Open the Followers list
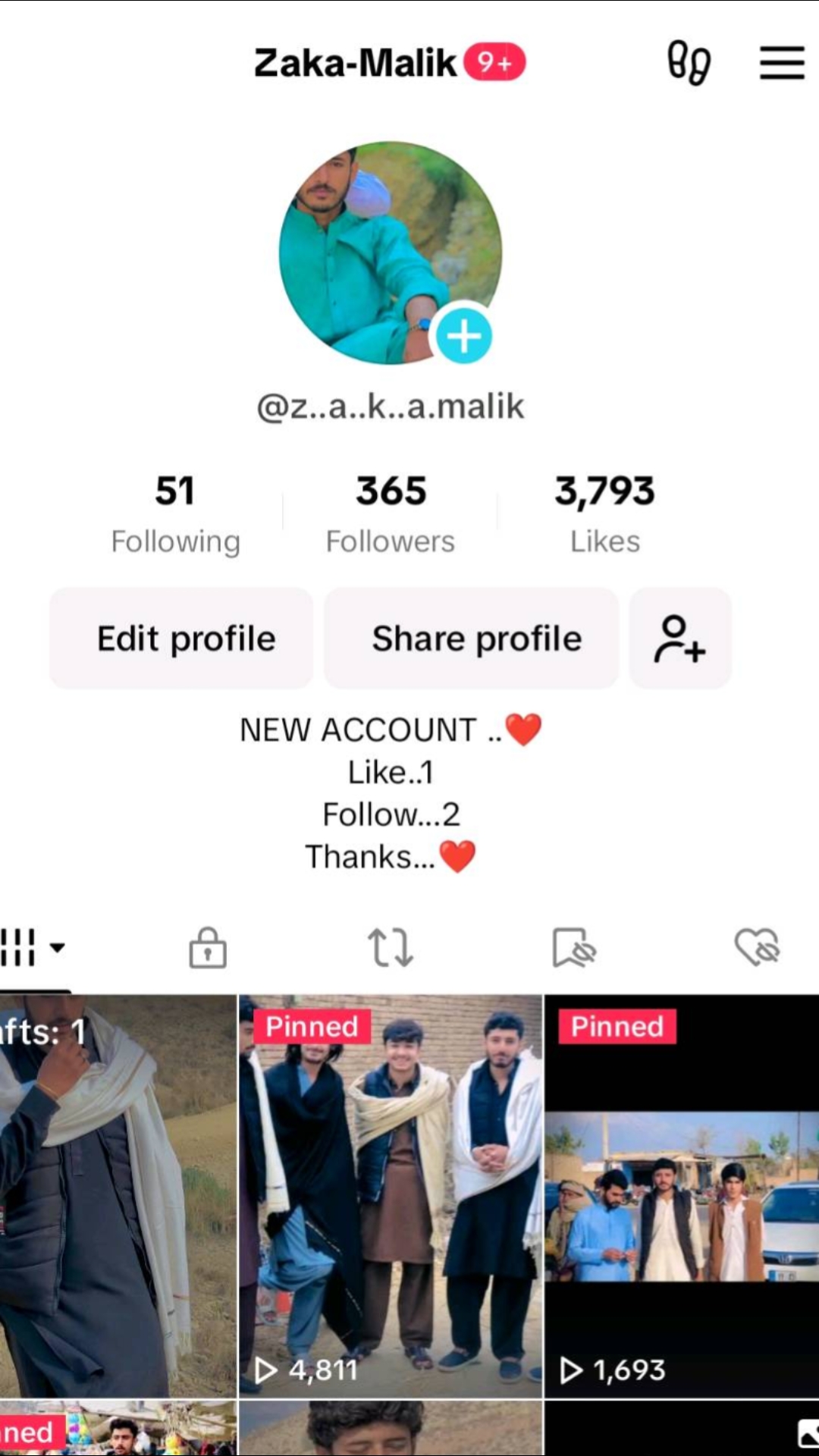The width and height of the screenshot is (819, 1456). point(391,513)
